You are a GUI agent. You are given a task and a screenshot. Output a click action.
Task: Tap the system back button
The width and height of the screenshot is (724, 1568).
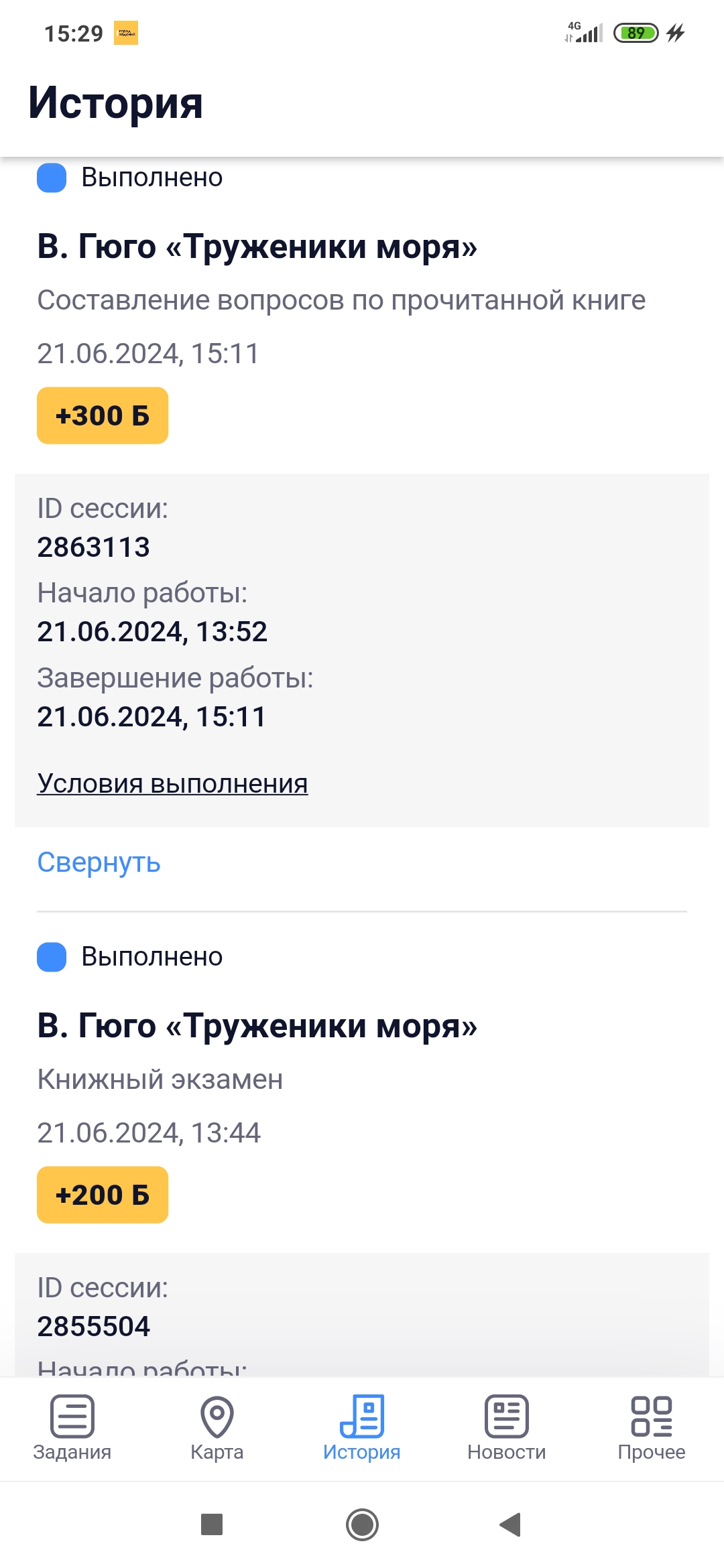point(510,1524)
